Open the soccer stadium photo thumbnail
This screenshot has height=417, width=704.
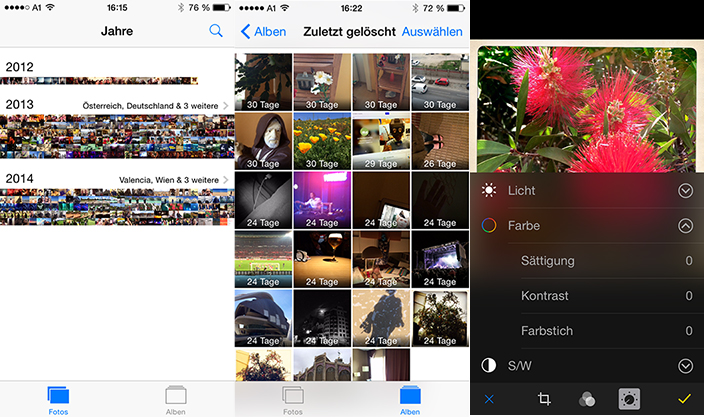pyautogui.click(x=263, y=258)
